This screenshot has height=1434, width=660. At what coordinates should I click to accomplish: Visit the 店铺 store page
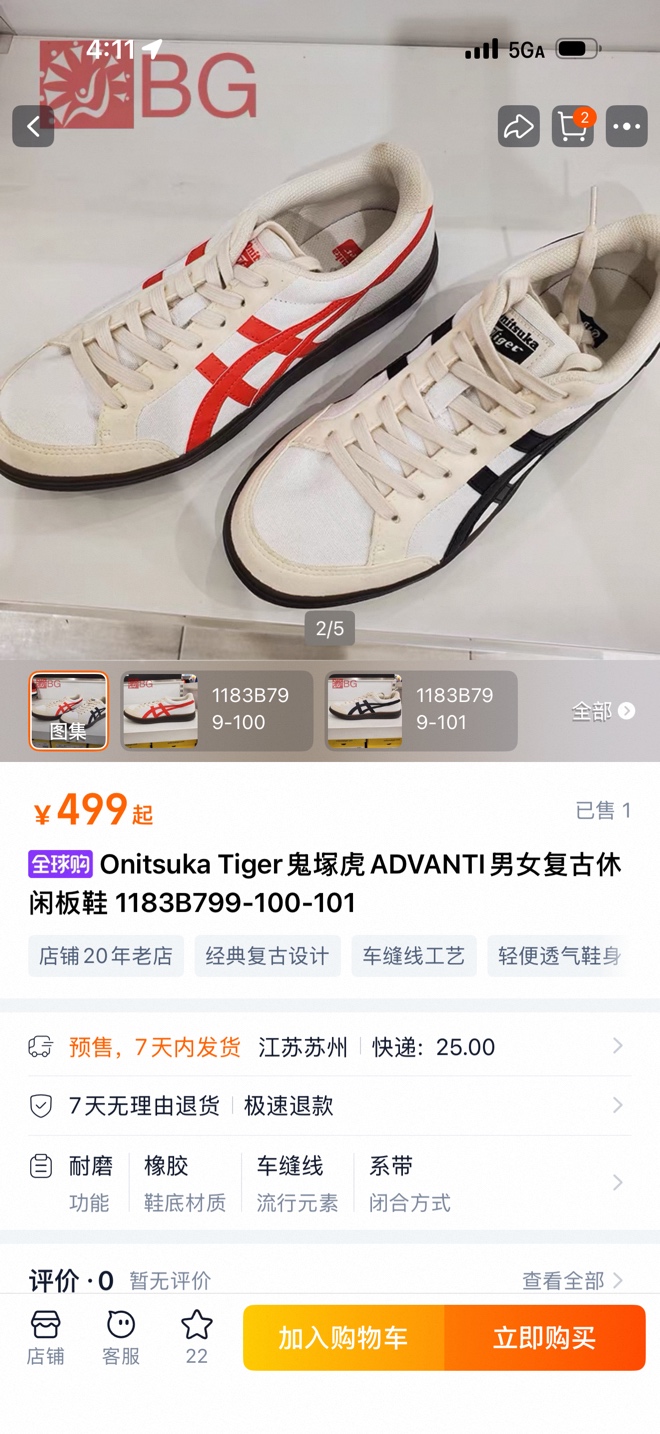pyautogui.click(x=45, y=1338)
